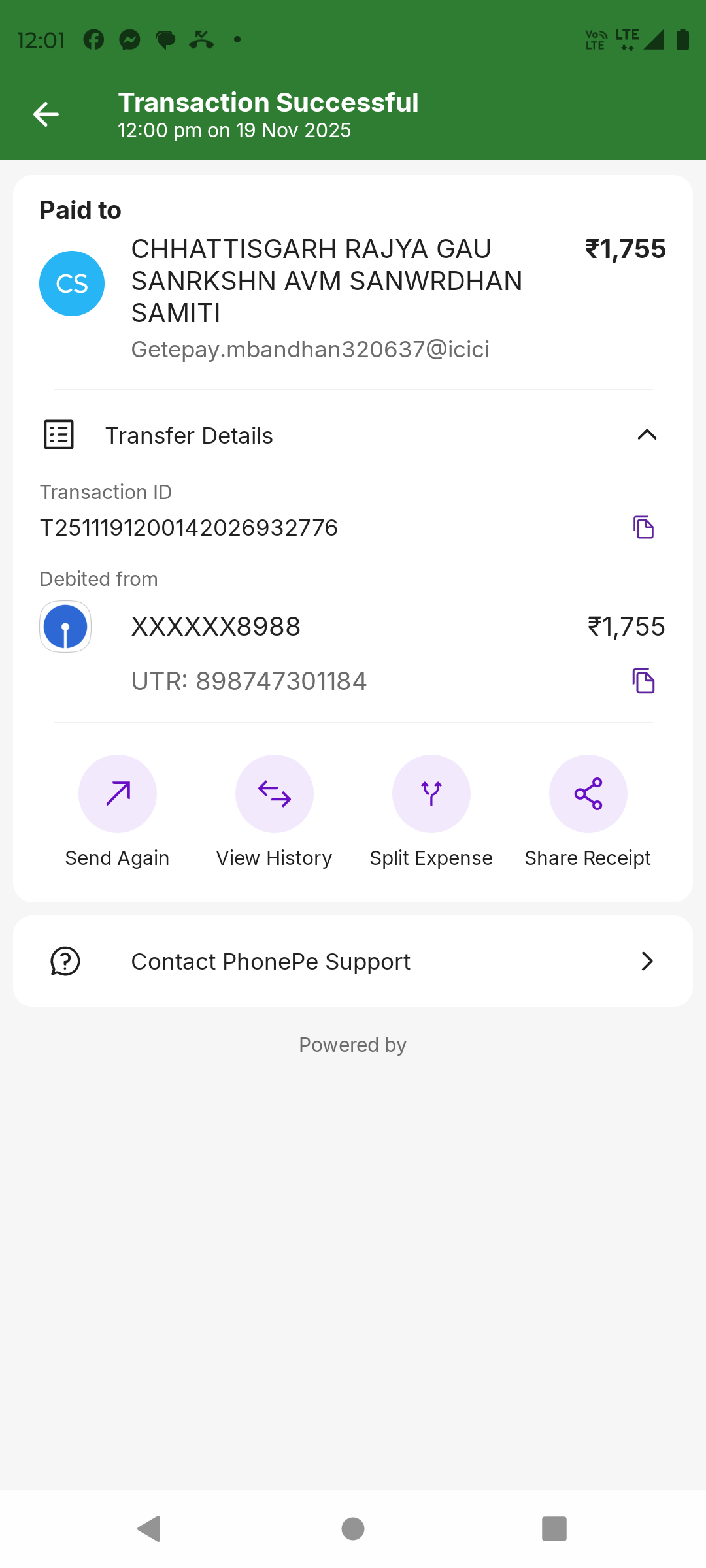Share the receipt
This screenshot has width=706, height=1568.
point(588,794)
